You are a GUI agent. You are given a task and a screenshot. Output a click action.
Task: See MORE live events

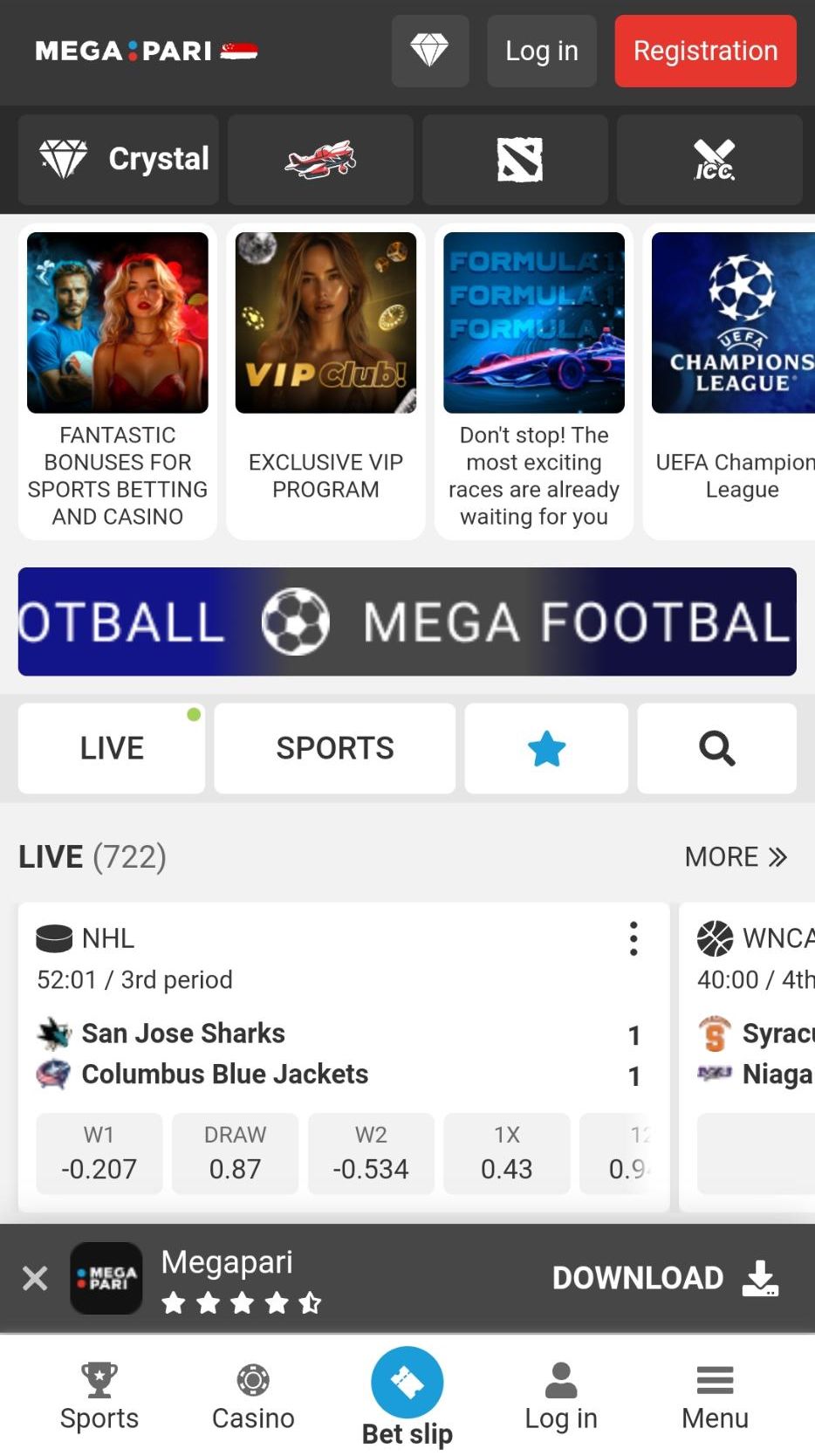point(736,857)
